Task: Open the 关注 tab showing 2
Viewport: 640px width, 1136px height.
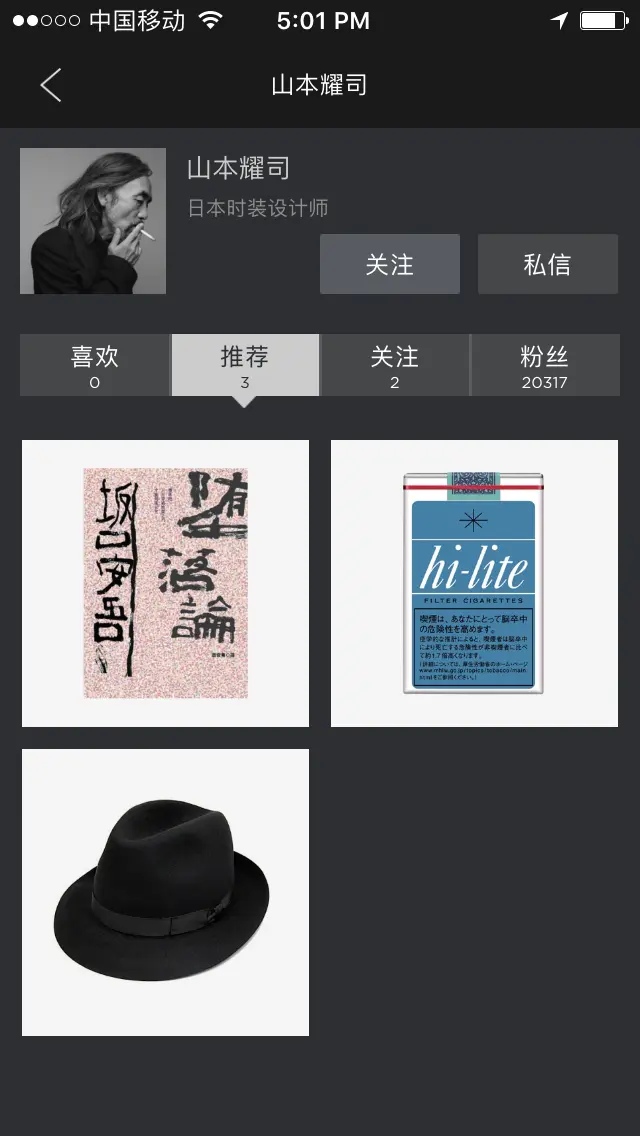Action: pos(395,365)
